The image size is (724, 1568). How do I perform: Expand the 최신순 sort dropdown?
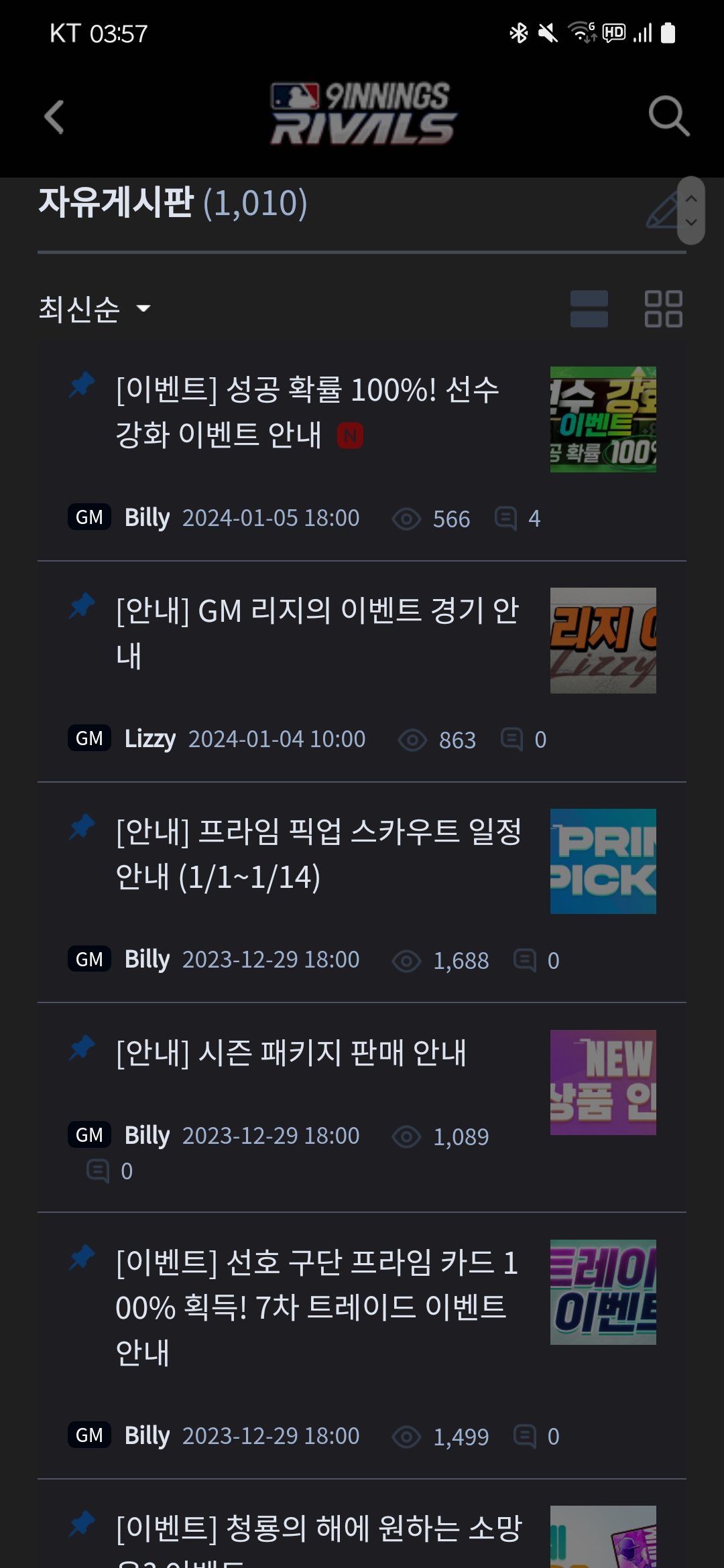coord(94,309)
